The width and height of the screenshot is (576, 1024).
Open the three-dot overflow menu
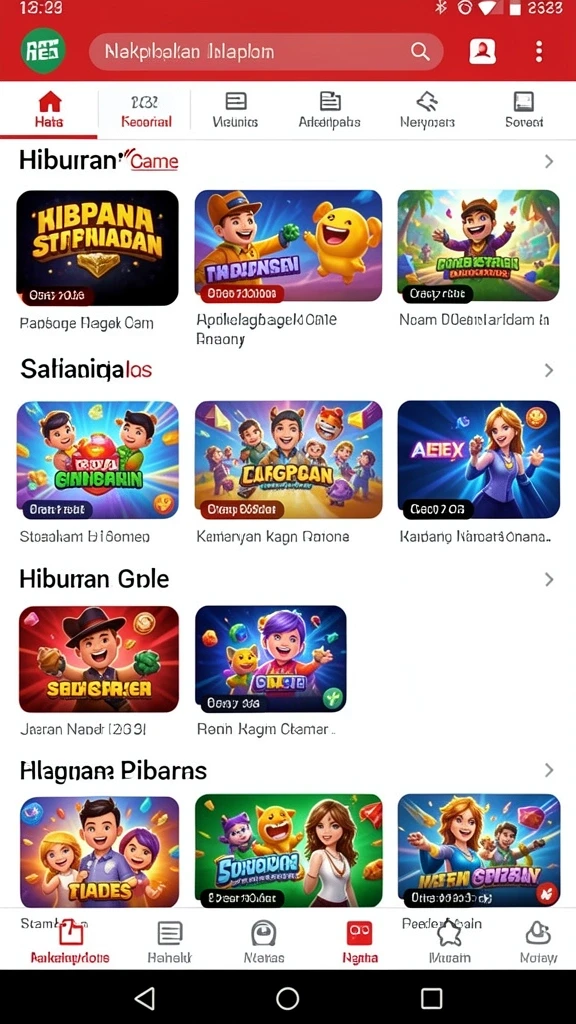click(x=539, y=51)
